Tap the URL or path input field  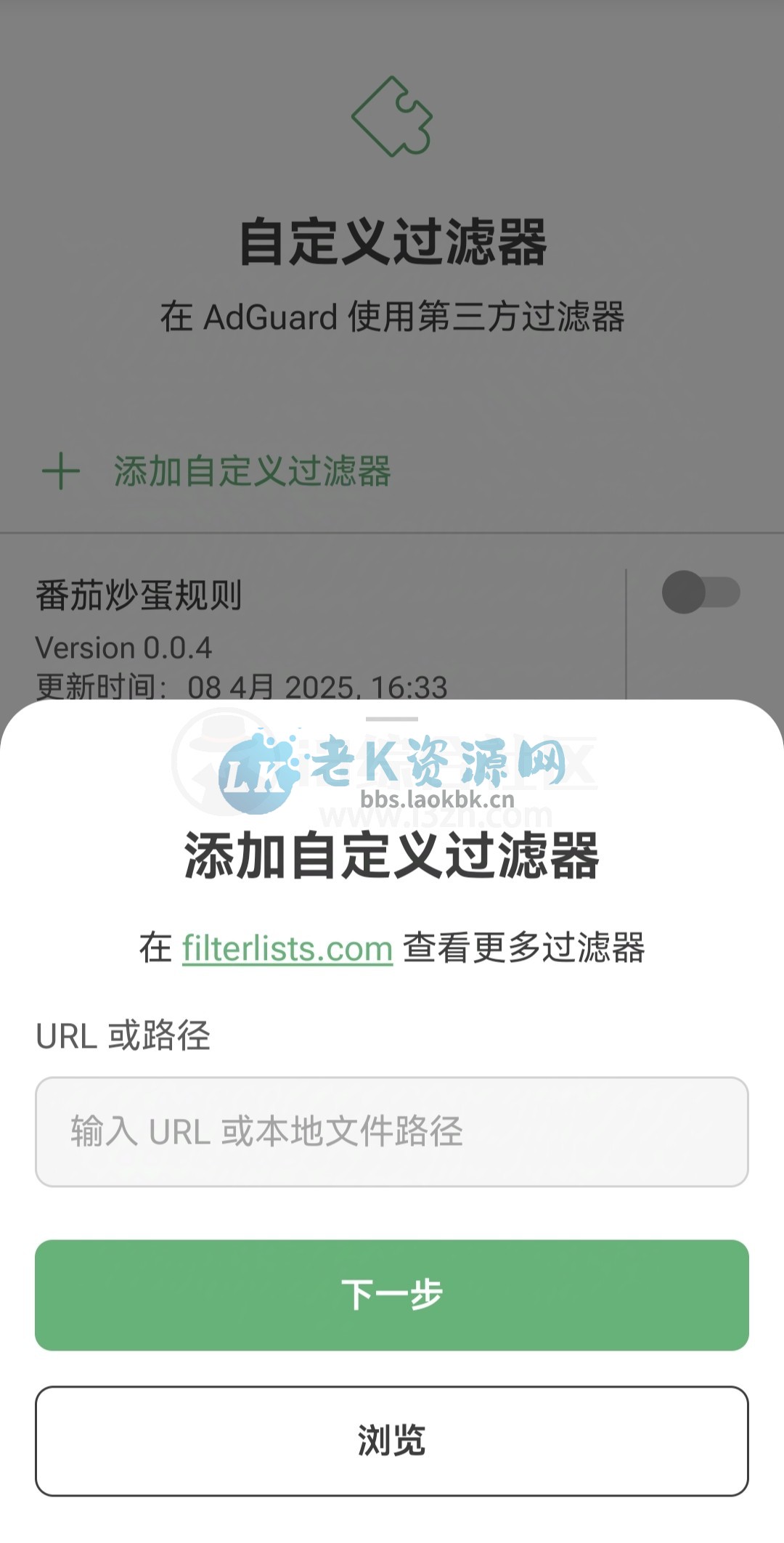click(392, 1132)
